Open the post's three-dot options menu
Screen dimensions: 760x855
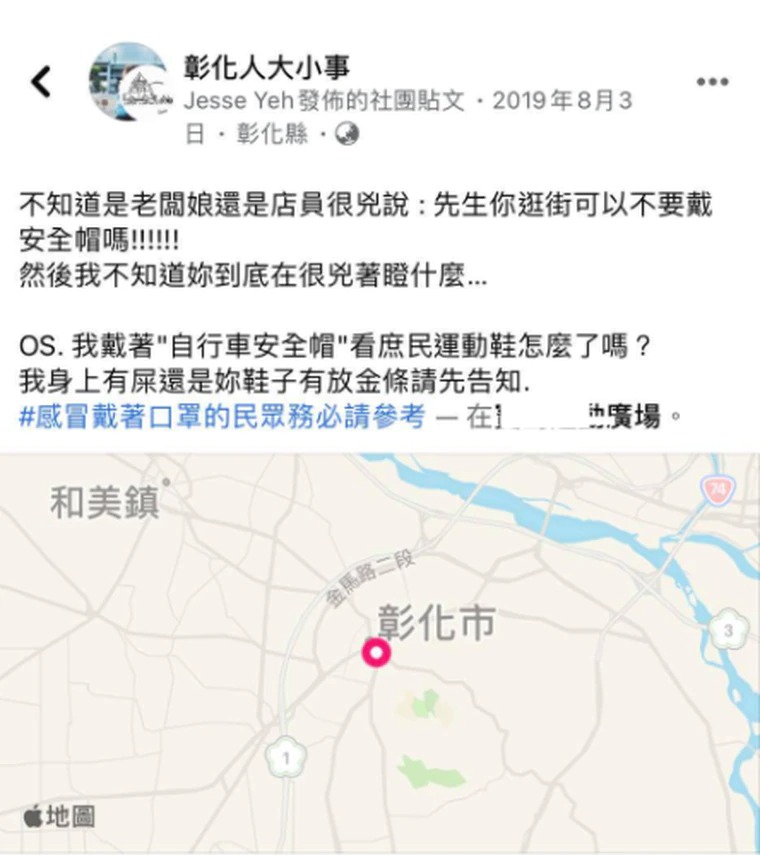[712, 82]
